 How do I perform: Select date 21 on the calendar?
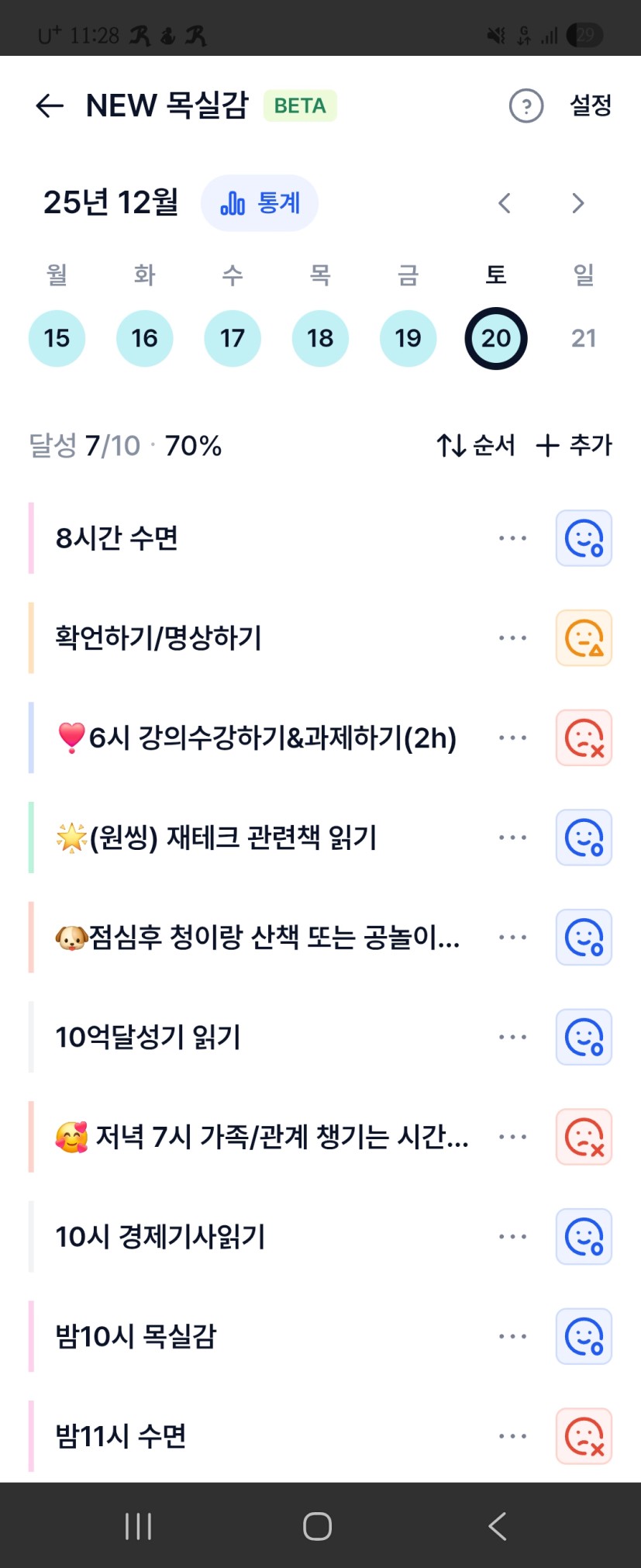coord(584,338)
